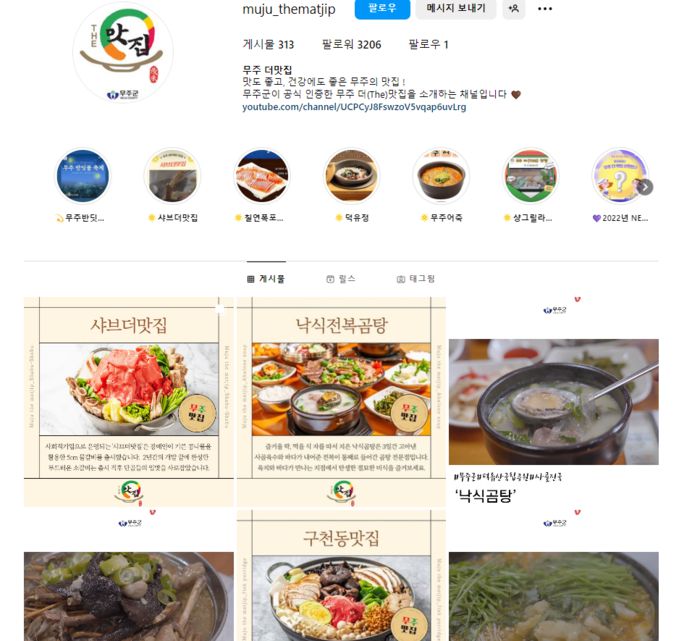Tap the 팔로우 follow button
700x641 pixels.
(x=382, y=9)
